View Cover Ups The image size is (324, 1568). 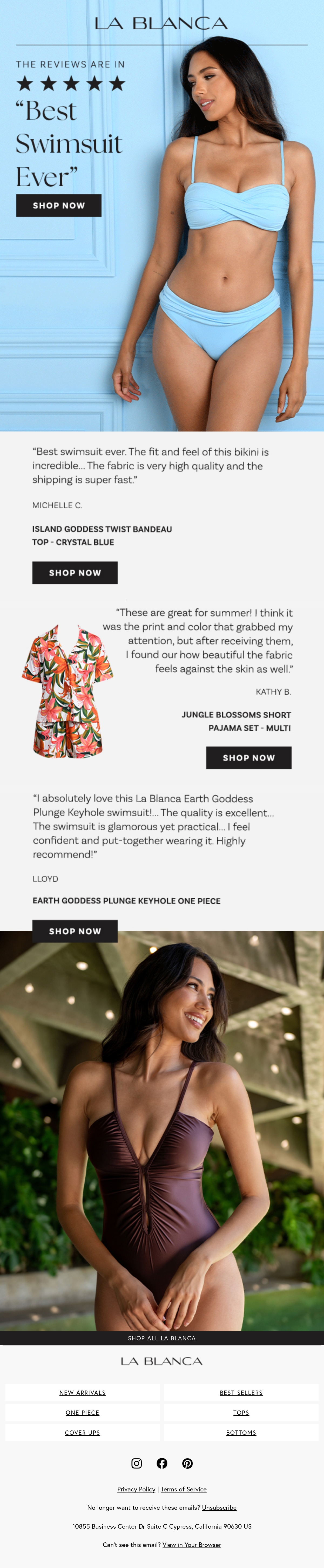click(82, 1433)
